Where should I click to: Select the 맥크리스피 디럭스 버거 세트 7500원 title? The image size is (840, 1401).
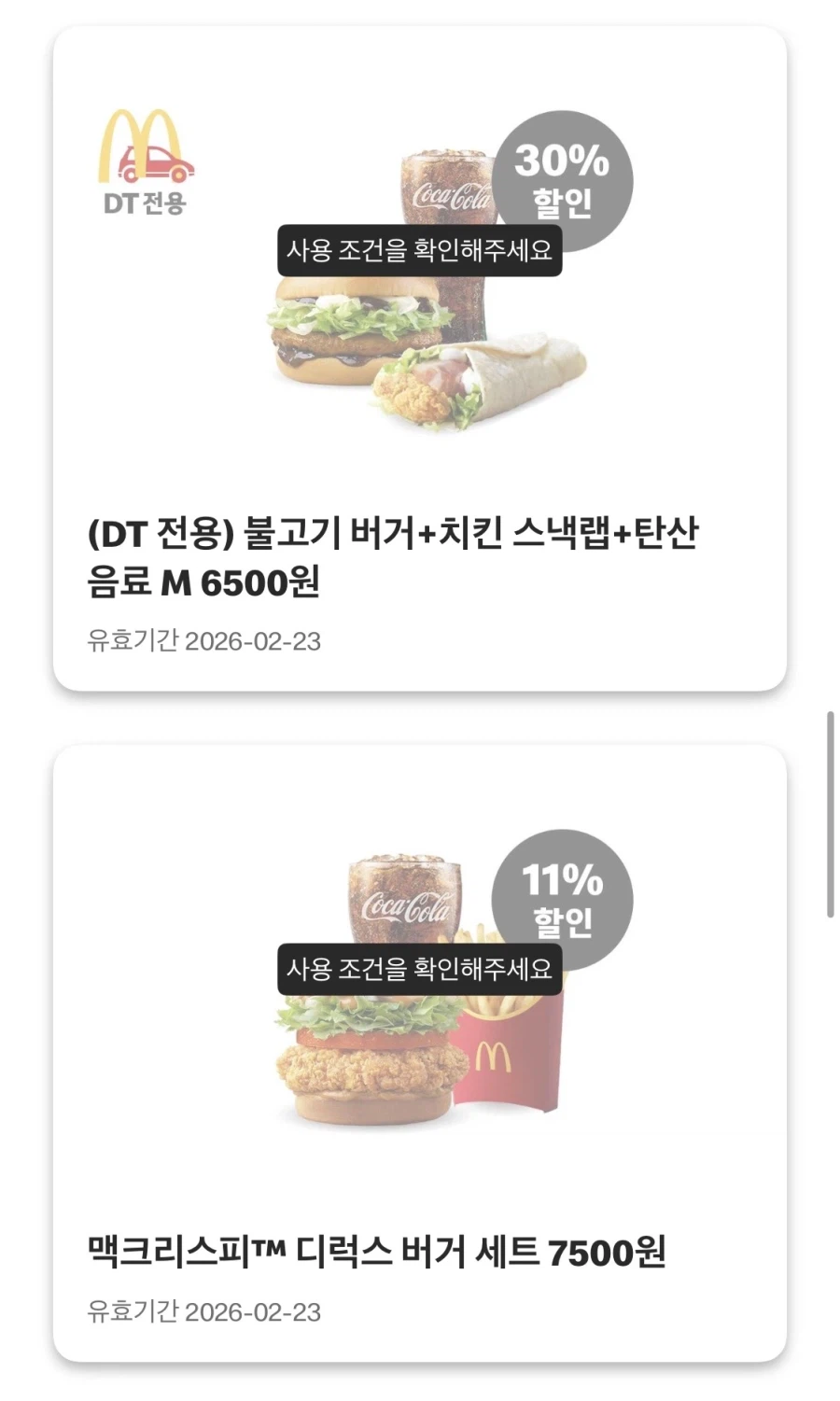[x=378, y=1251]
